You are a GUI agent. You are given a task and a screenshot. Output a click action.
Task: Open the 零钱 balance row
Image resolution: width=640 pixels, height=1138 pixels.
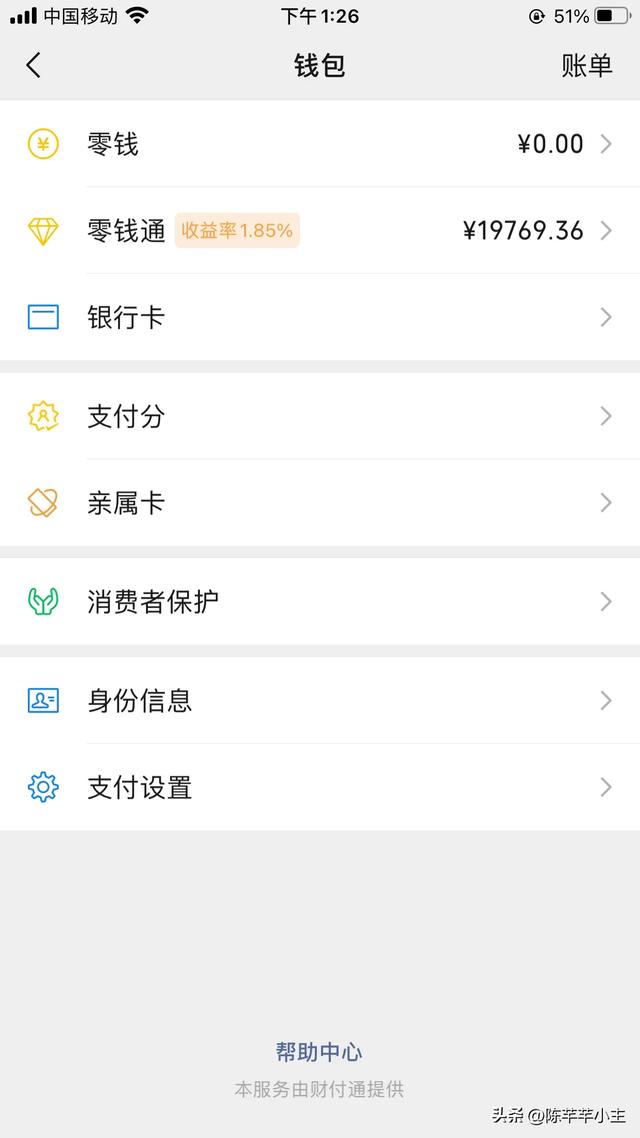click(x=320, y=144)
